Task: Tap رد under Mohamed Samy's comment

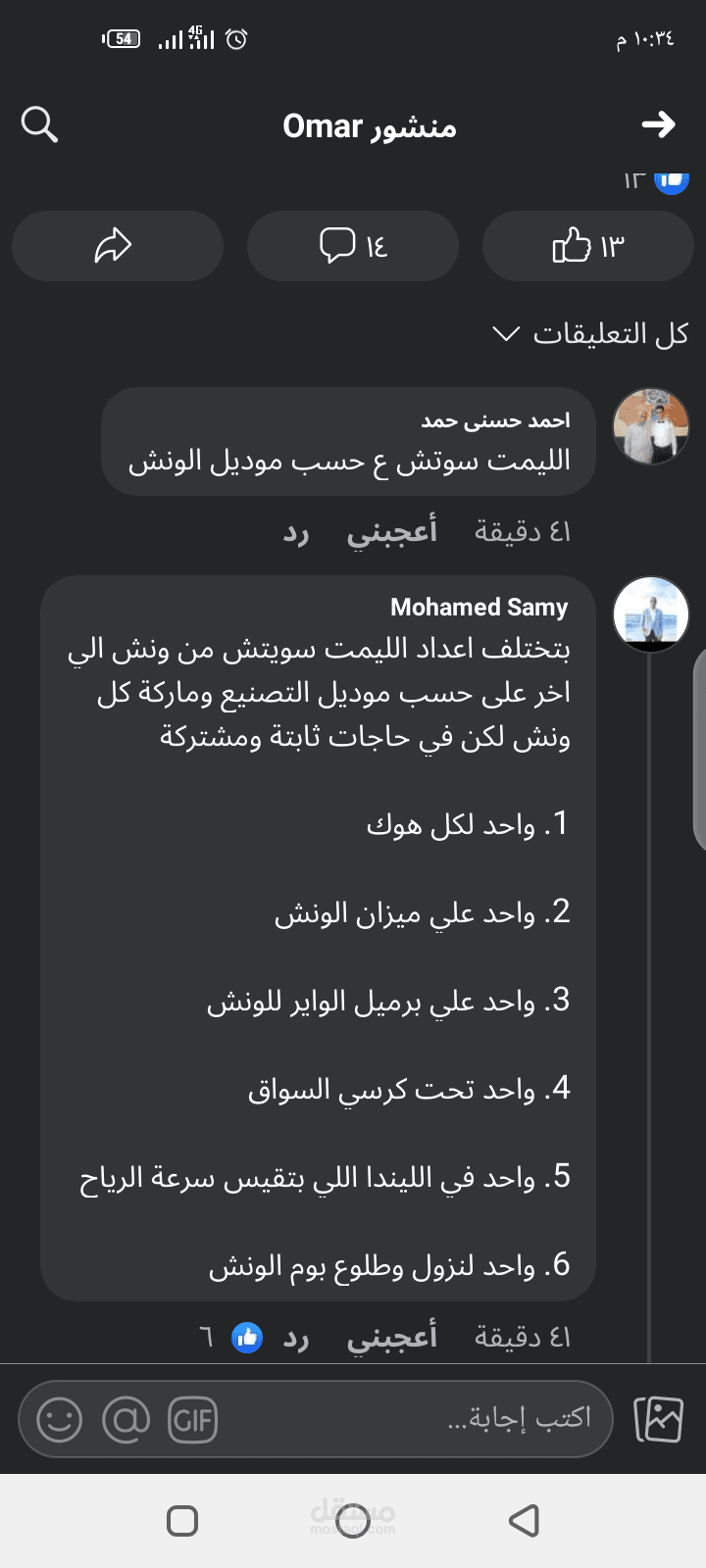Action: coord(297,1336)
